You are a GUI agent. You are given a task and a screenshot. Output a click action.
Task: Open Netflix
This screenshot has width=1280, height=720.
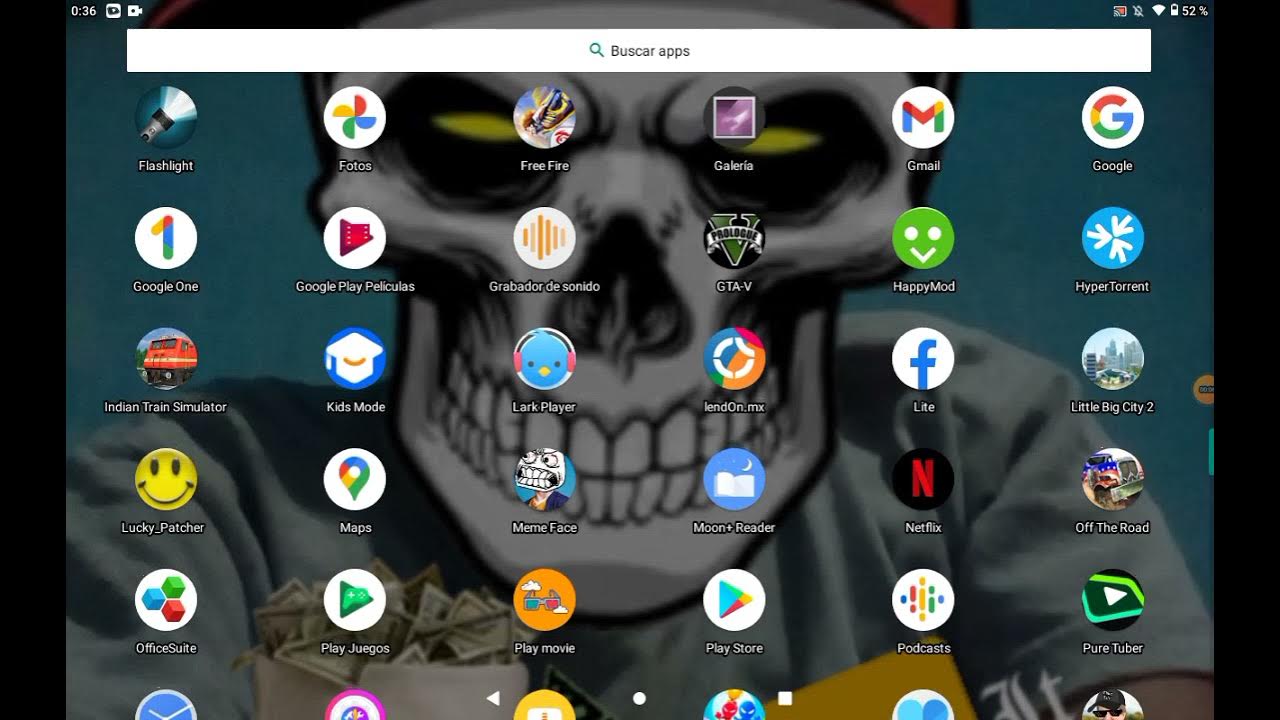tap(923, 480)
